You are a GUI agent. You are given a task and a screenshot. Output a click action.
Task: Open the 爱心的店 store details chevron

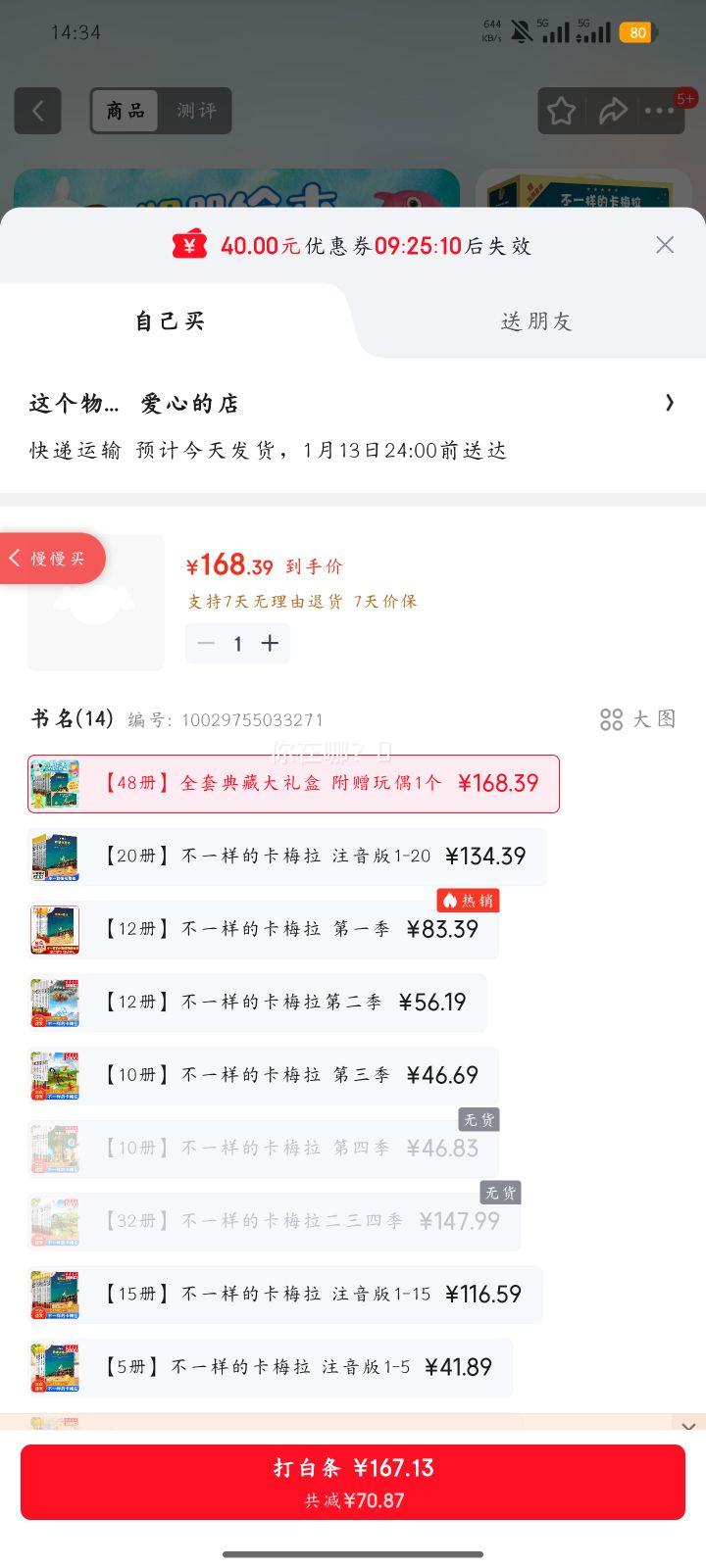click(x=670, y=403)
